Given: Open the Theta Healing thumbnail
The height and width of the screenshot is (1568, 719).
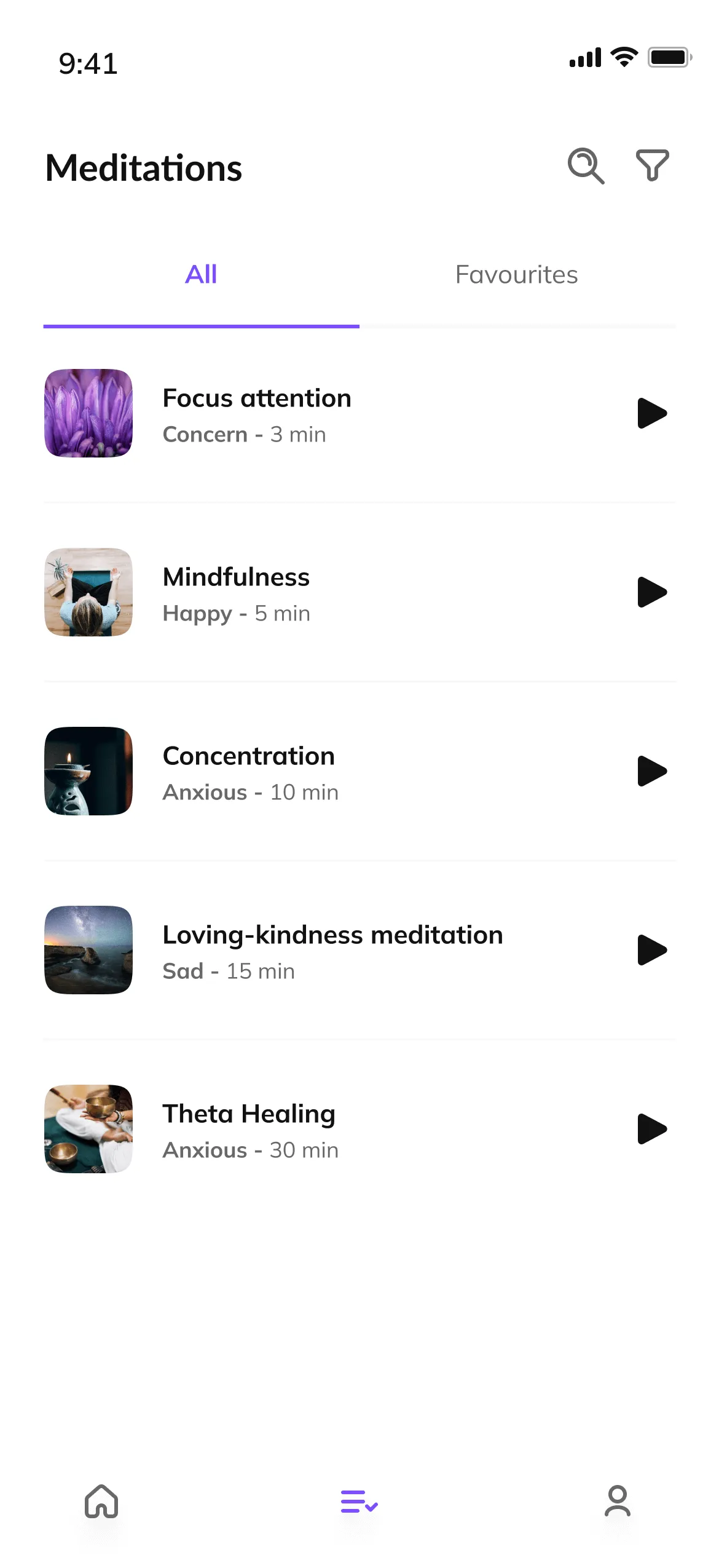Looking at the screenshot, I should coord(88,1129).
